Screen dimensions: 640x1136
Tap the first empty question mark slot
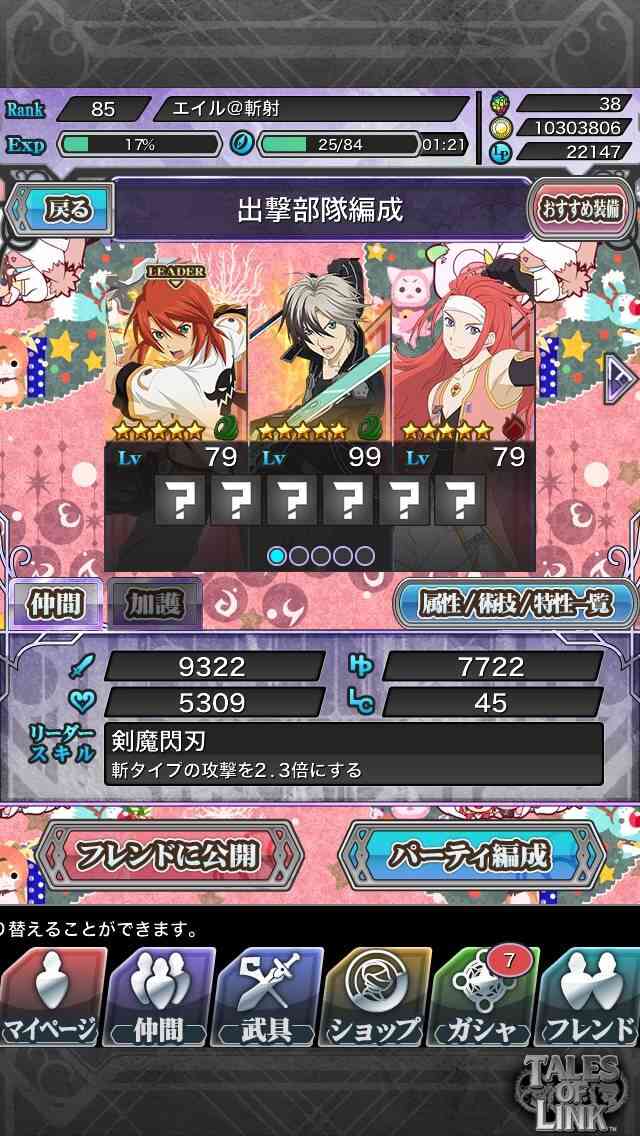[x=180, y=500]
